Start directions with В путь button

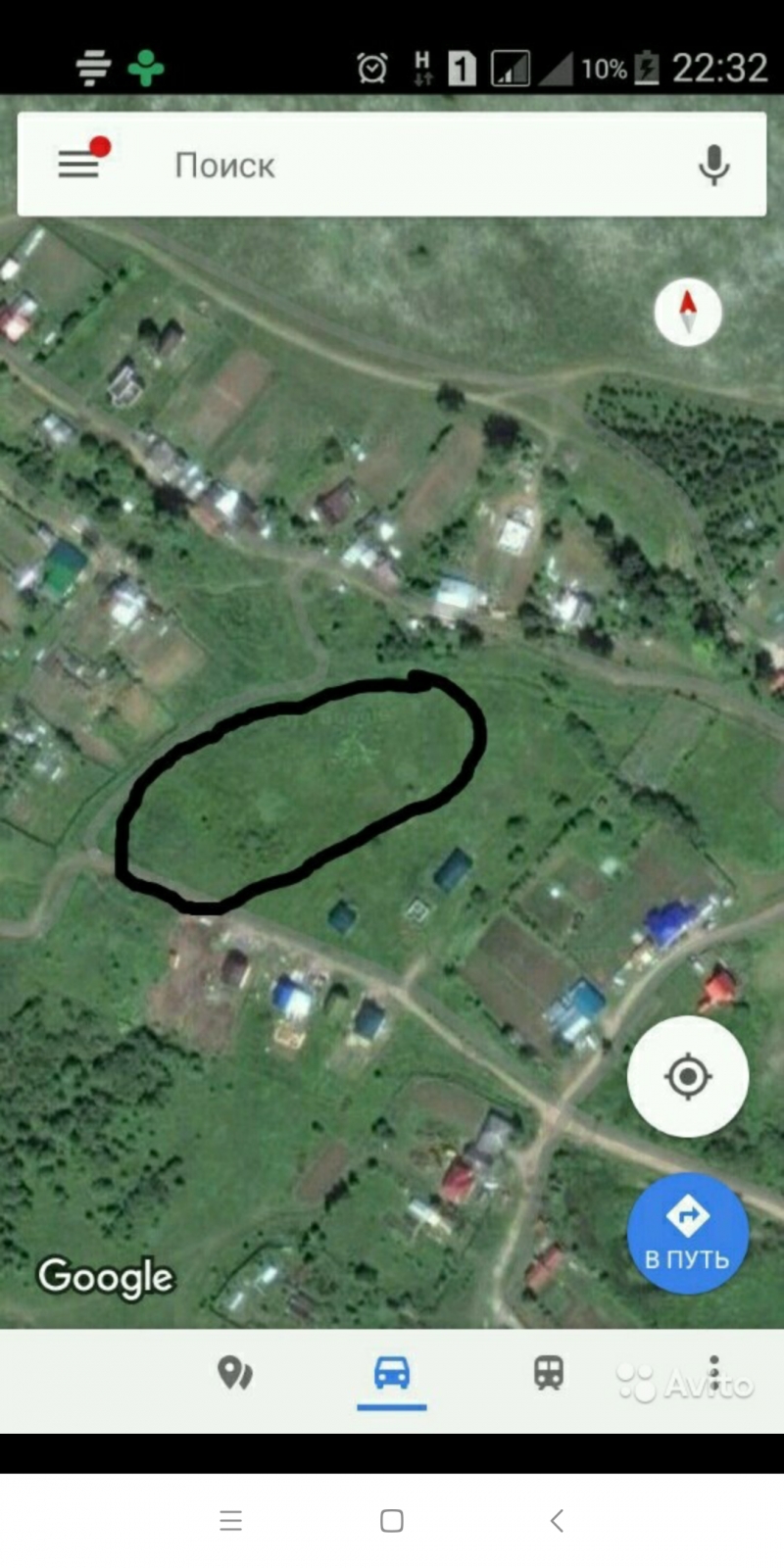688,1233
